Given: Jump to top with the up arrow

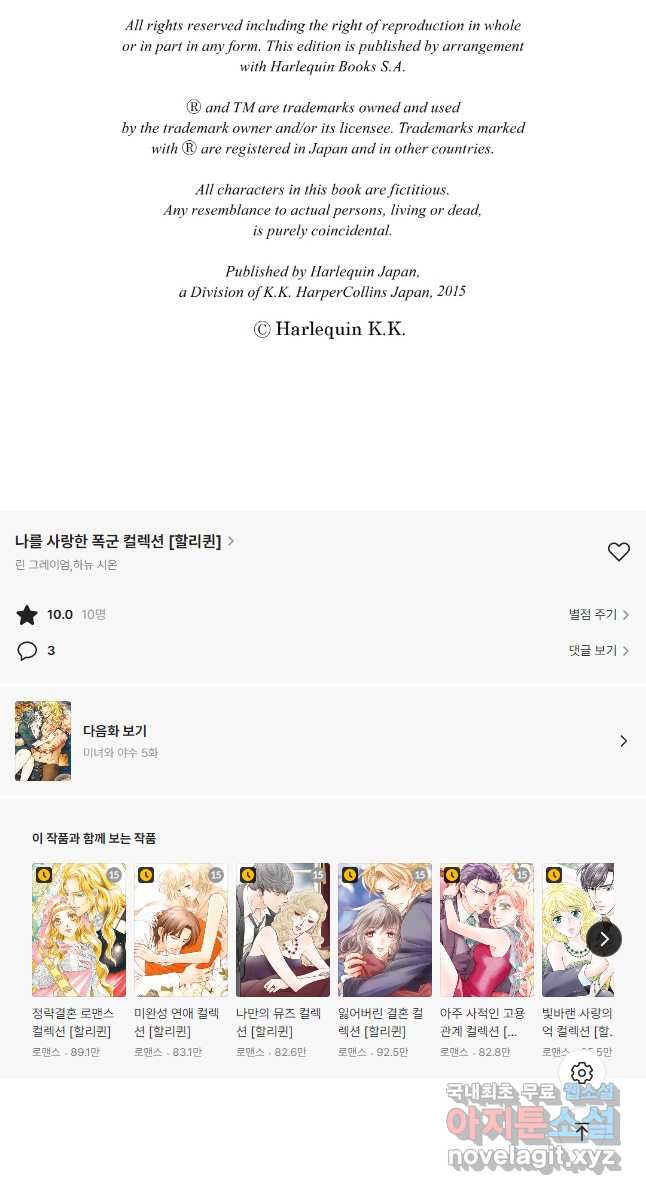Looking at the screenshot, I should 582,1132.
